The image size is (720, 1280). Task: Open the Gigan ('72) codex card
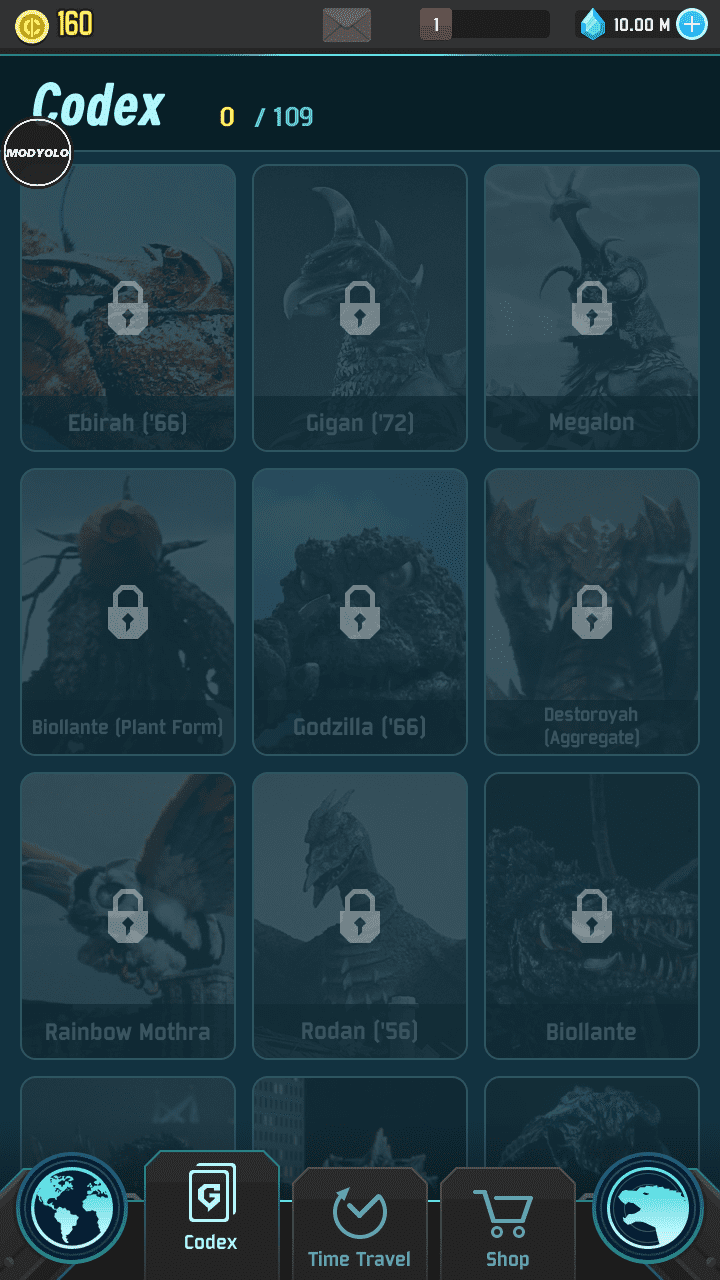click(360, 307)
